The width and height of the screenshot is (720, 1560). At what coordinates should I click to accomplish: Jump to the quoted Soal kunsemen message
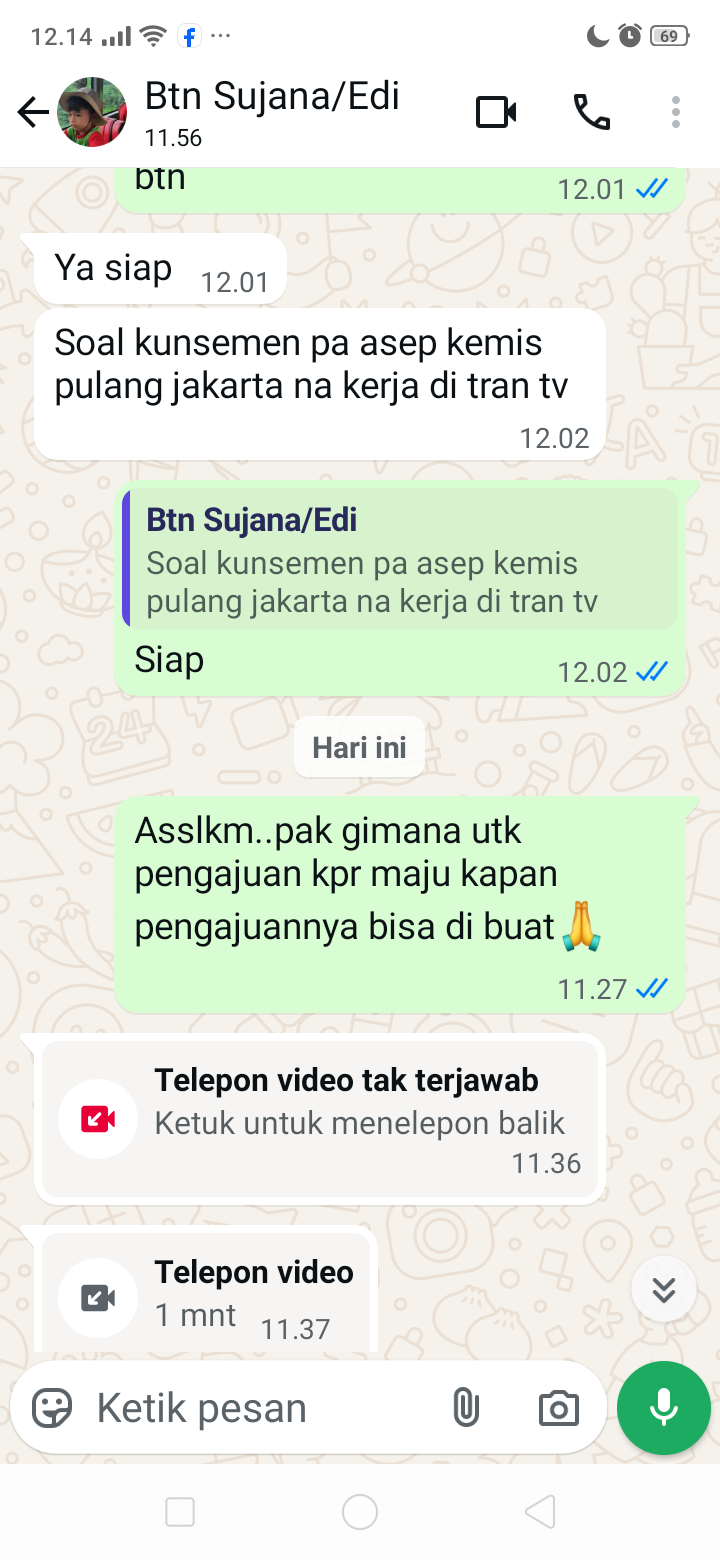click(400, 560)
